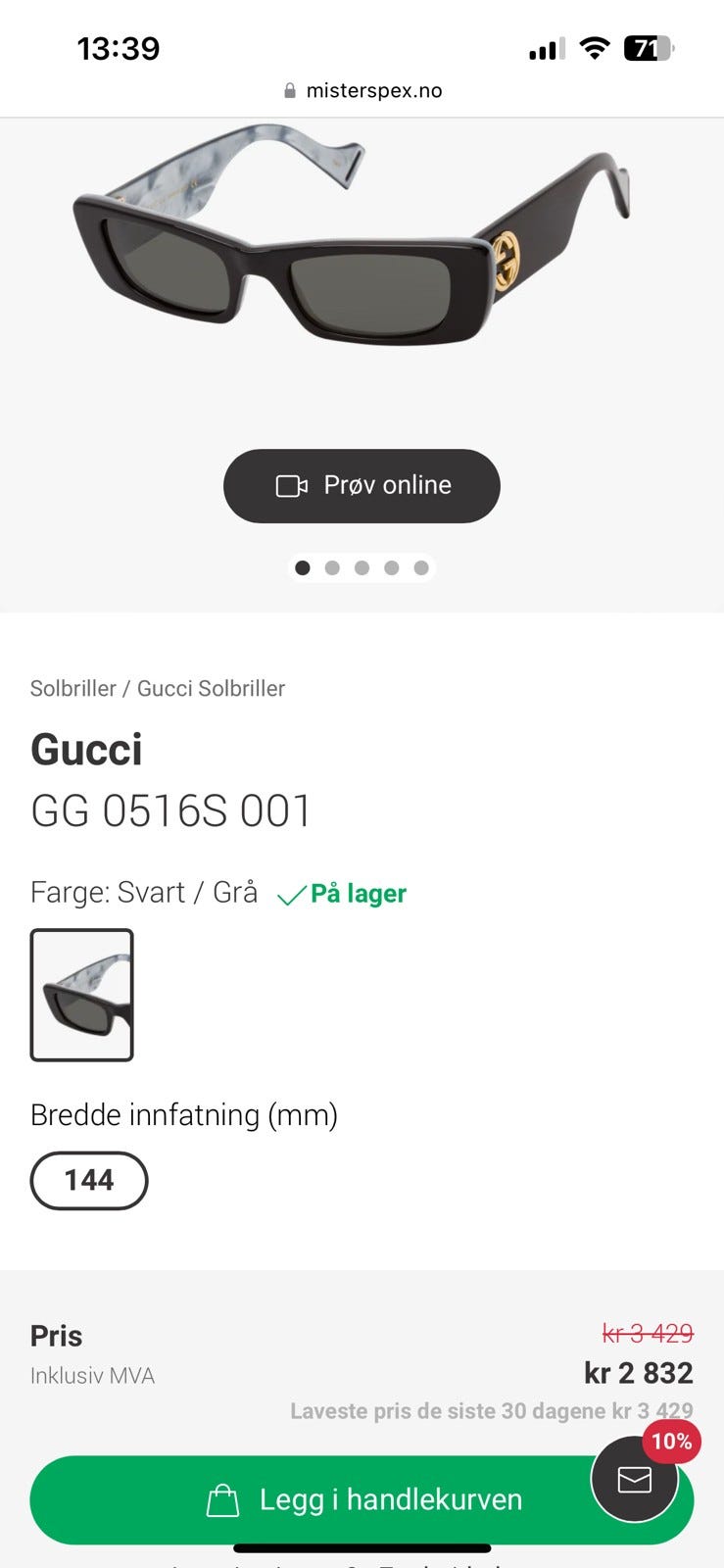Screen dimensions: 724x1568
Task: Tap the envelope icon with 10% discount badge
Action: coord(634,1480)
